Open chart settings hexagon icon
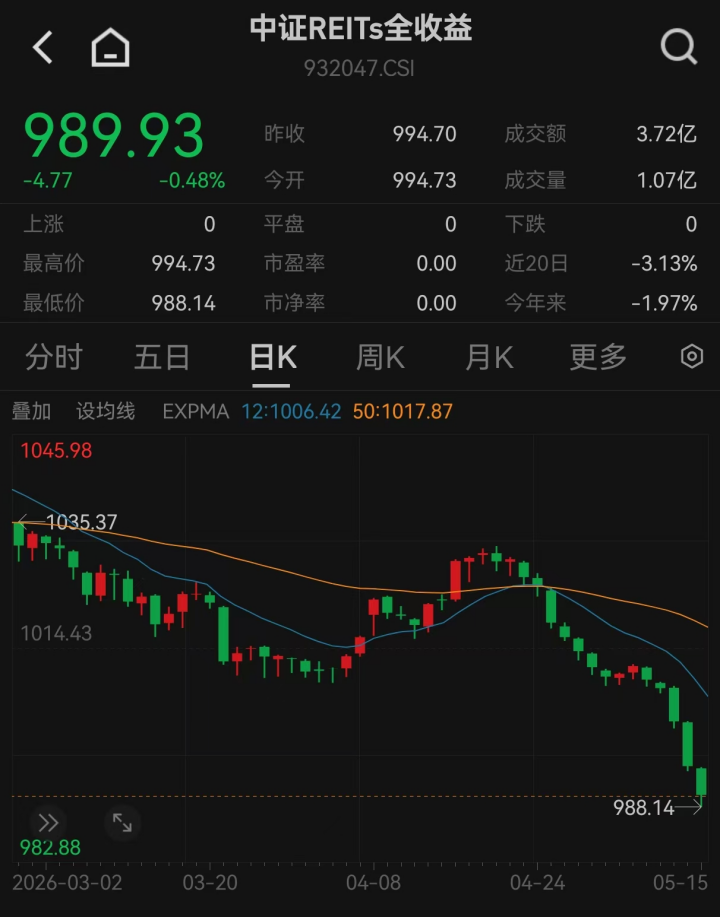Viewport: 720px width, 917px height. point(691,356)
